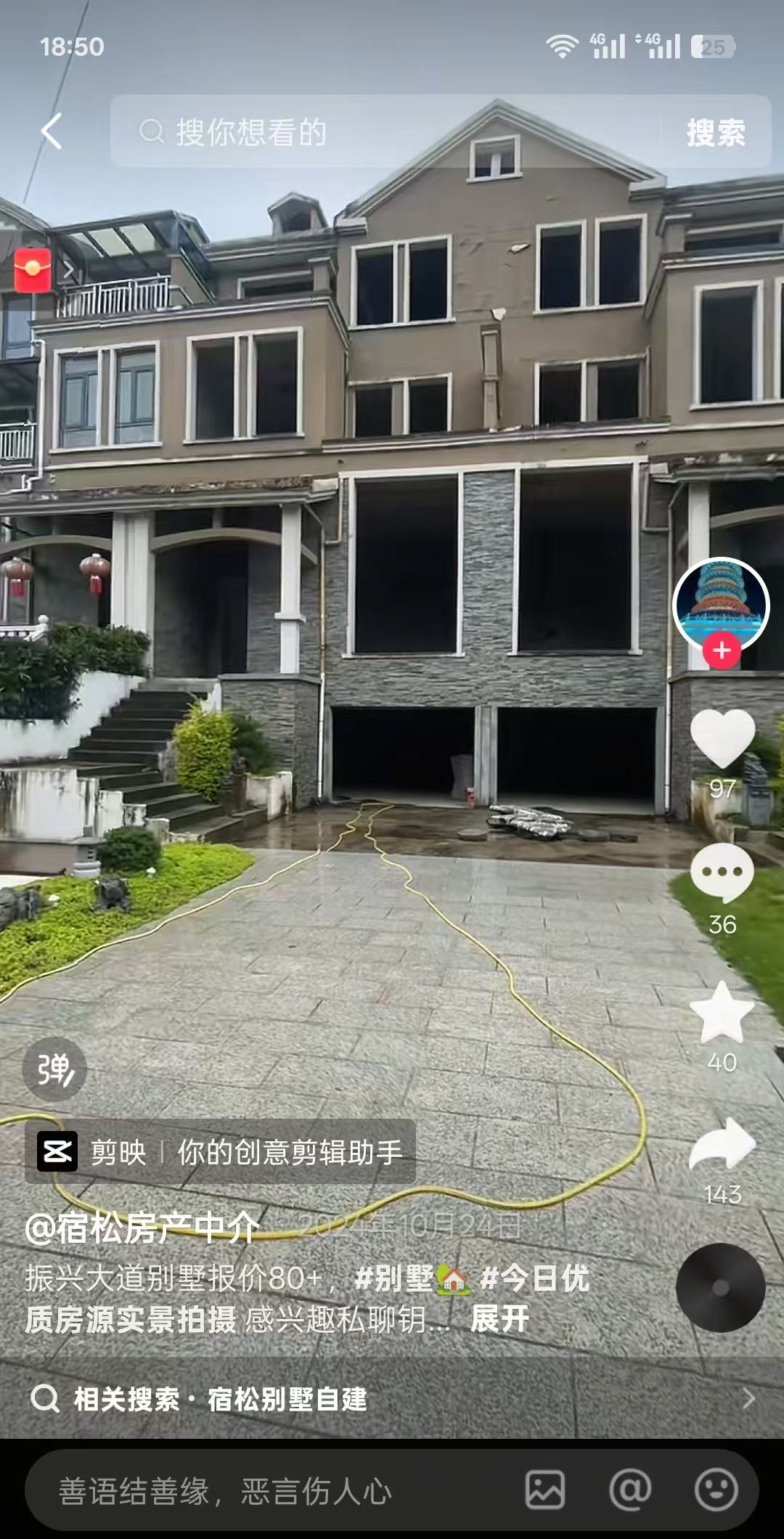
Task: Share this video via arrow icon
Action: pos(722,1145)
